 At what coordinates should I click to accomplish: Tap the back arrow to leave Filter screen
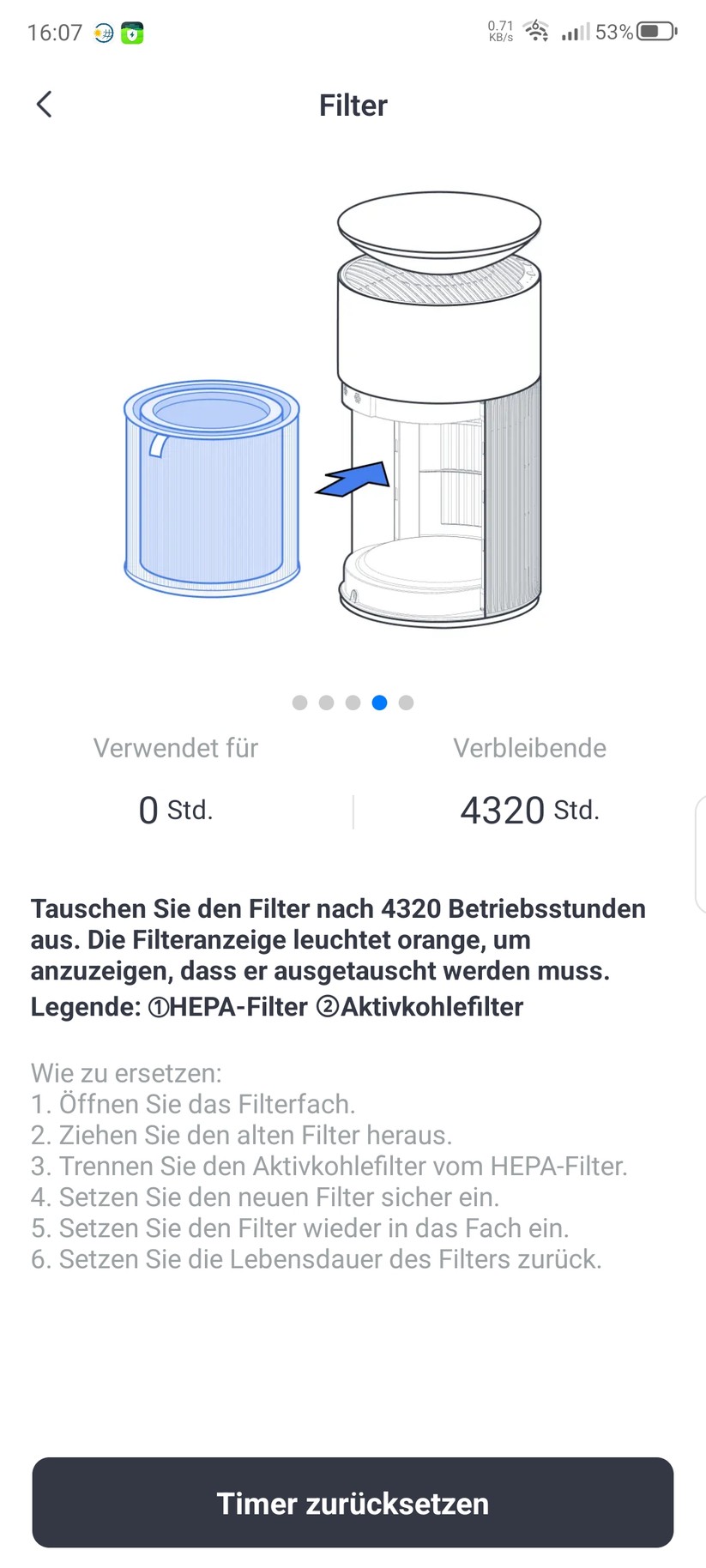(44, 104)
